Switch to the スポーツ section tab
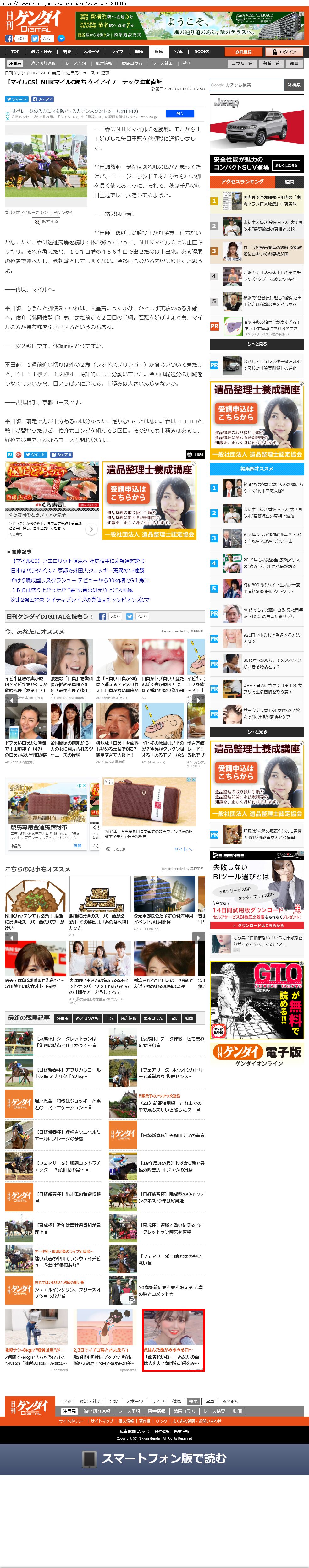The width and height of the screenshot is (309, 1568). (x=91, y=52)
